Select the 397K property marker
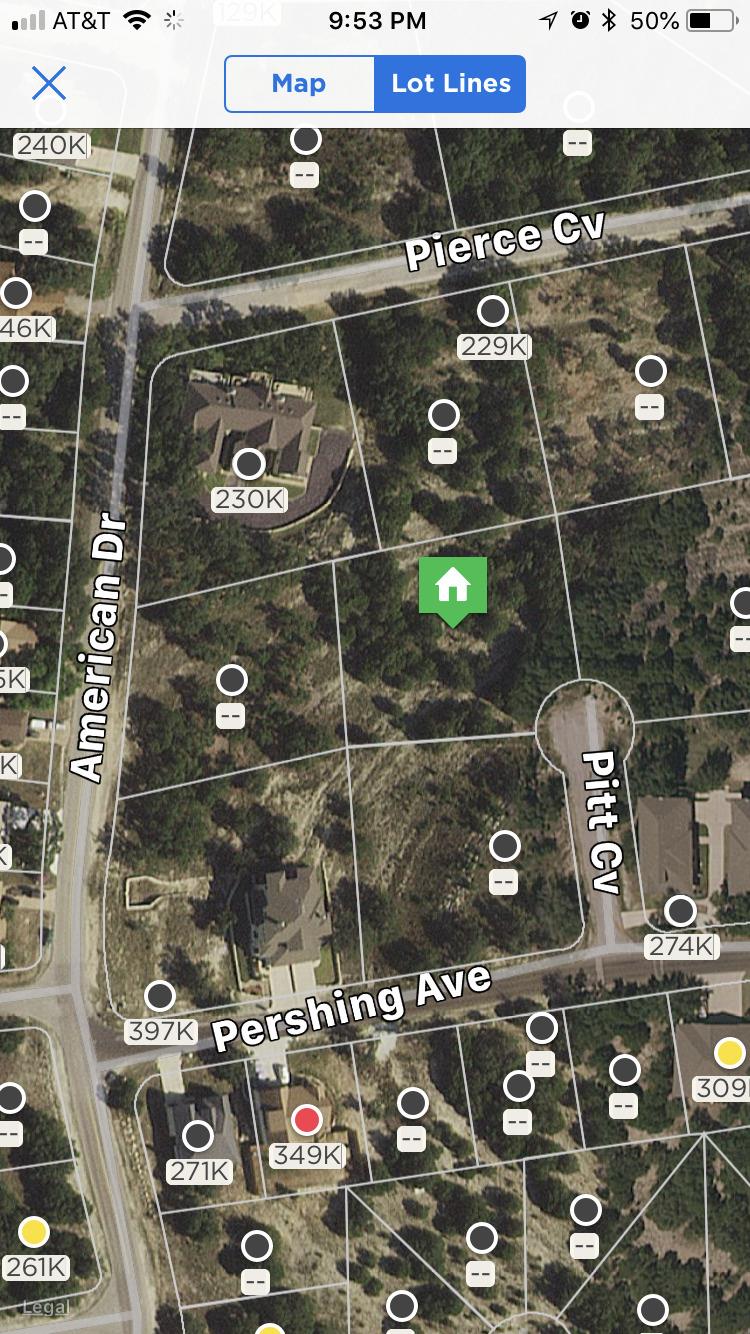Viewport: 750px width, 1334px height. pyautogui.click(x=160, y=997)
